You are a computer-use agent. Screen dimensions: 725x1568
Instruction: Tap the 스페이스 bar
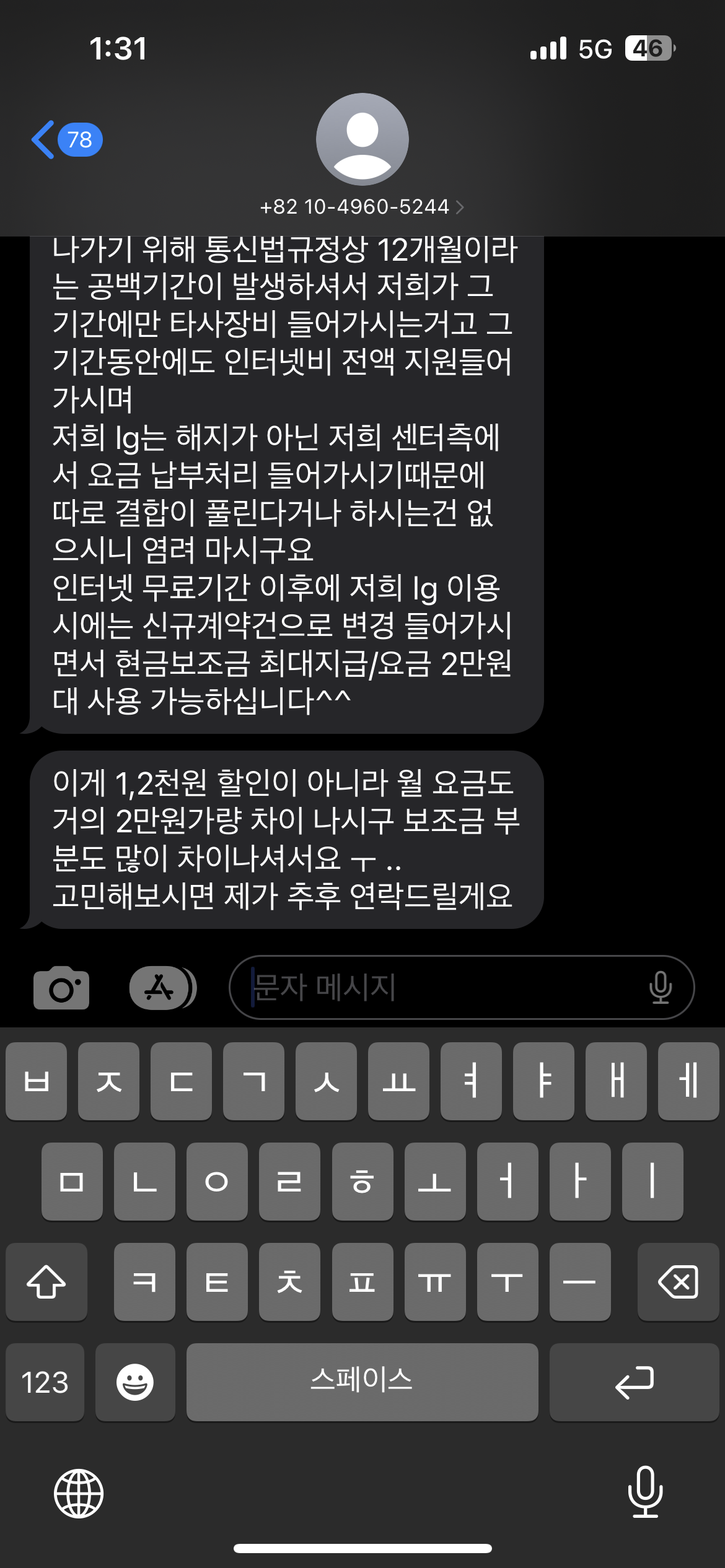coord(362,1382)
